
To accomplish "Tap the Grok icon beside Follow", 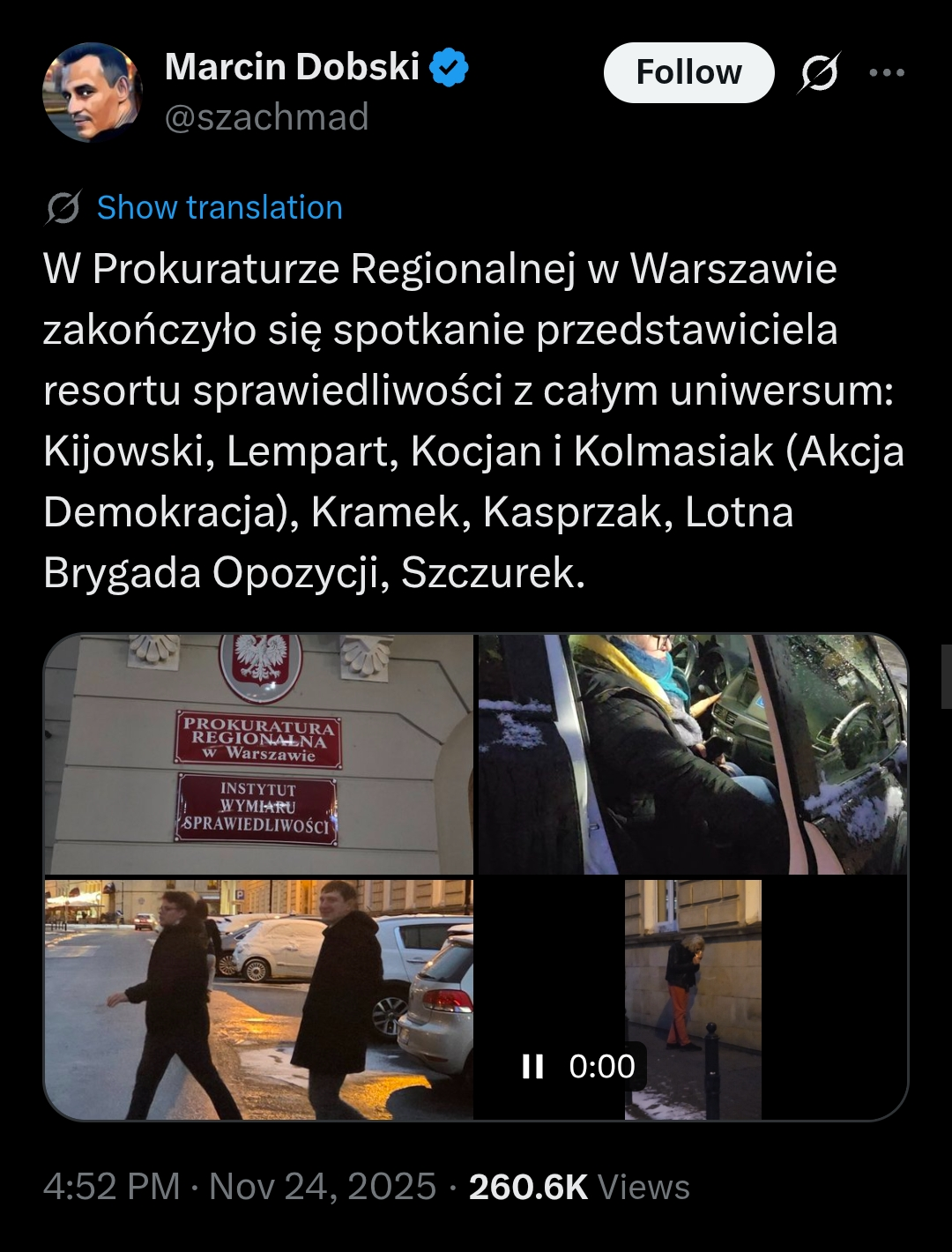I will pos(819,72).
